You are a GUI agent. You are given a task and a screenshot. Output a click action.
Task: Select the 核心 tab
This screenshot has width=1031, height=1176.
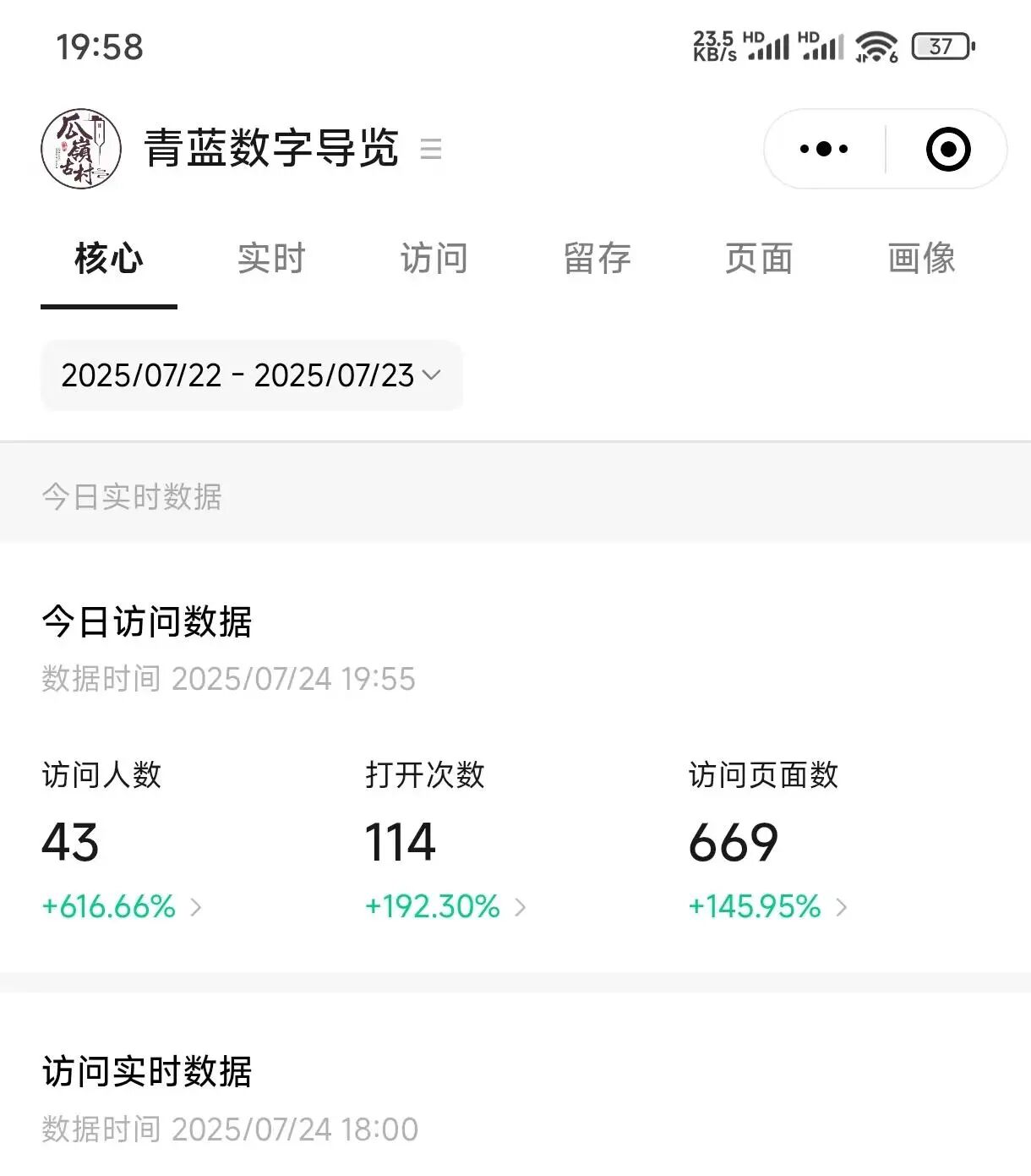(109, 259)
